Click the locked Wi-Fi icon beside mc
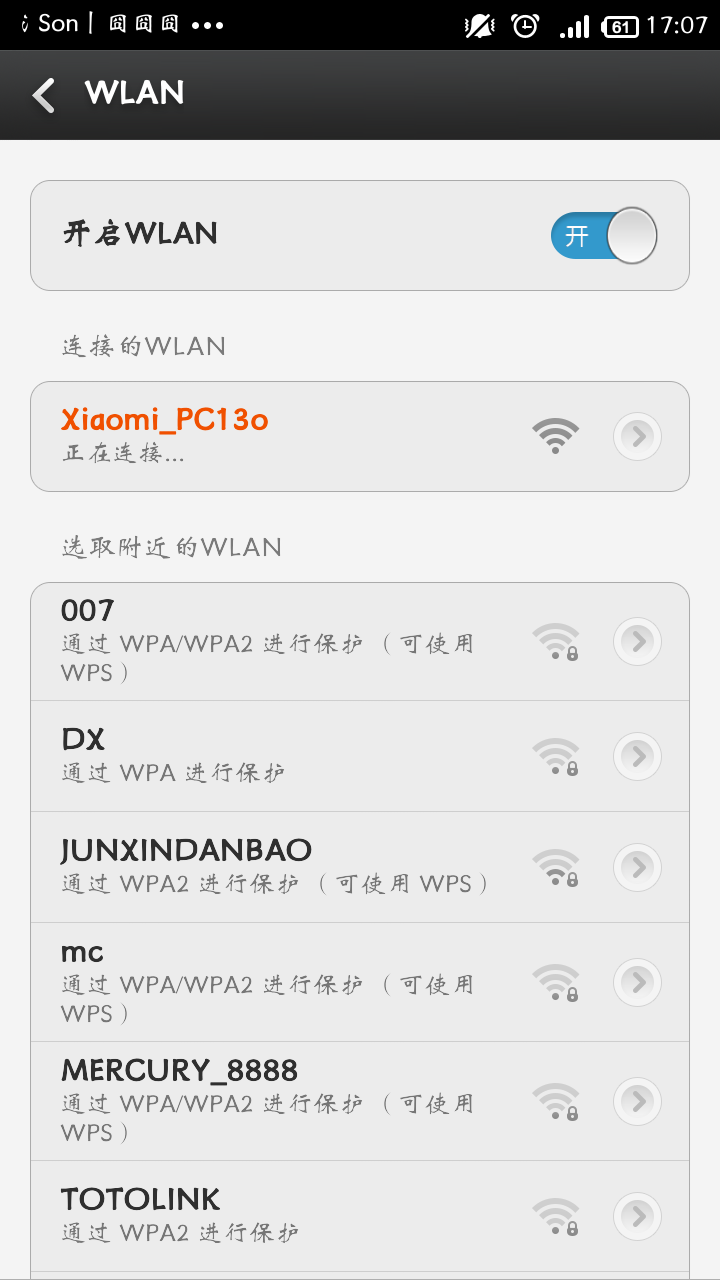The image size is (720, 1280). pos(555,983)
